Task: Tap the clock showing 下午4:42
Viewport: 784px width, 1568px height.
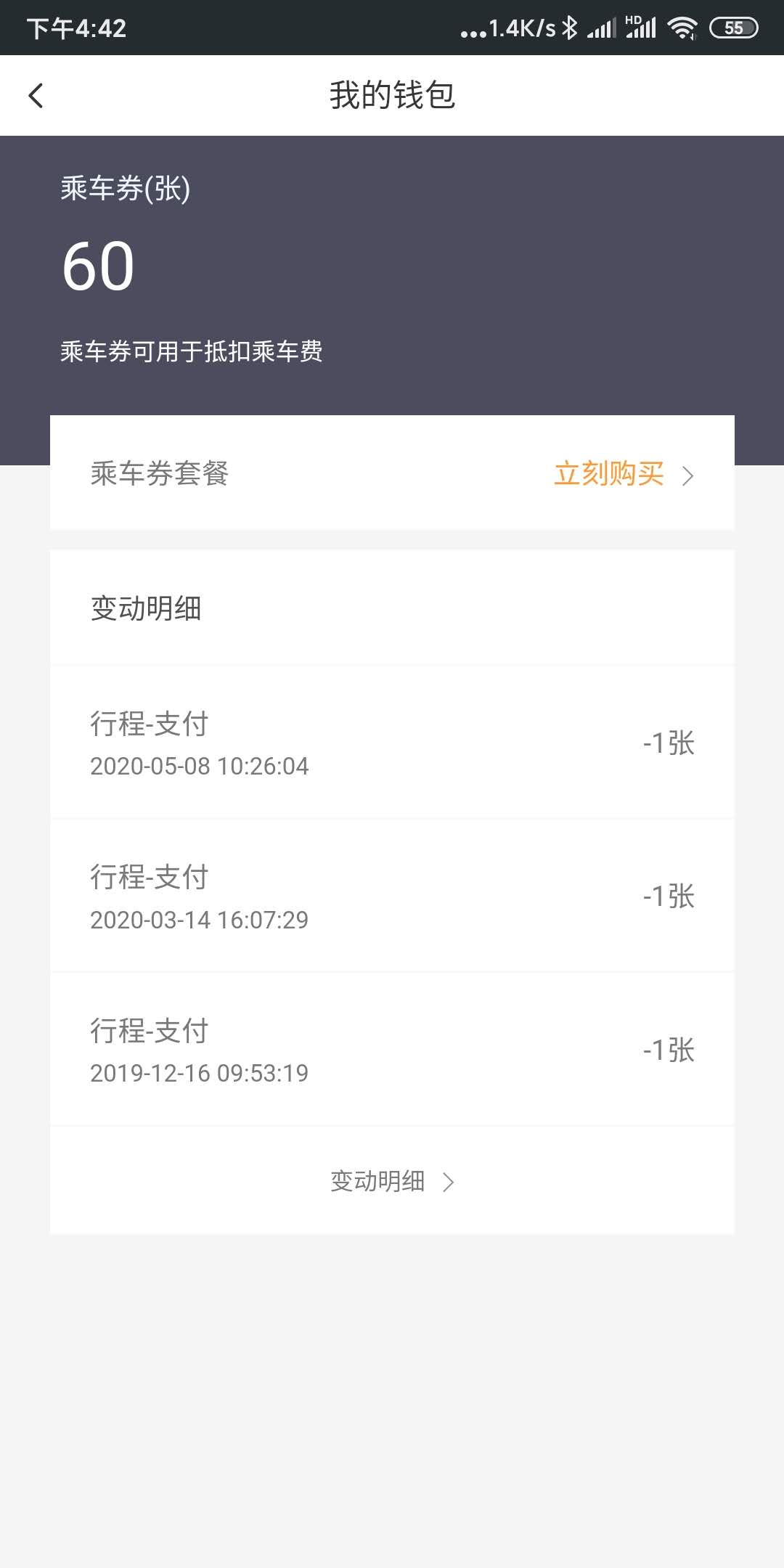Action: coord(76,29)
